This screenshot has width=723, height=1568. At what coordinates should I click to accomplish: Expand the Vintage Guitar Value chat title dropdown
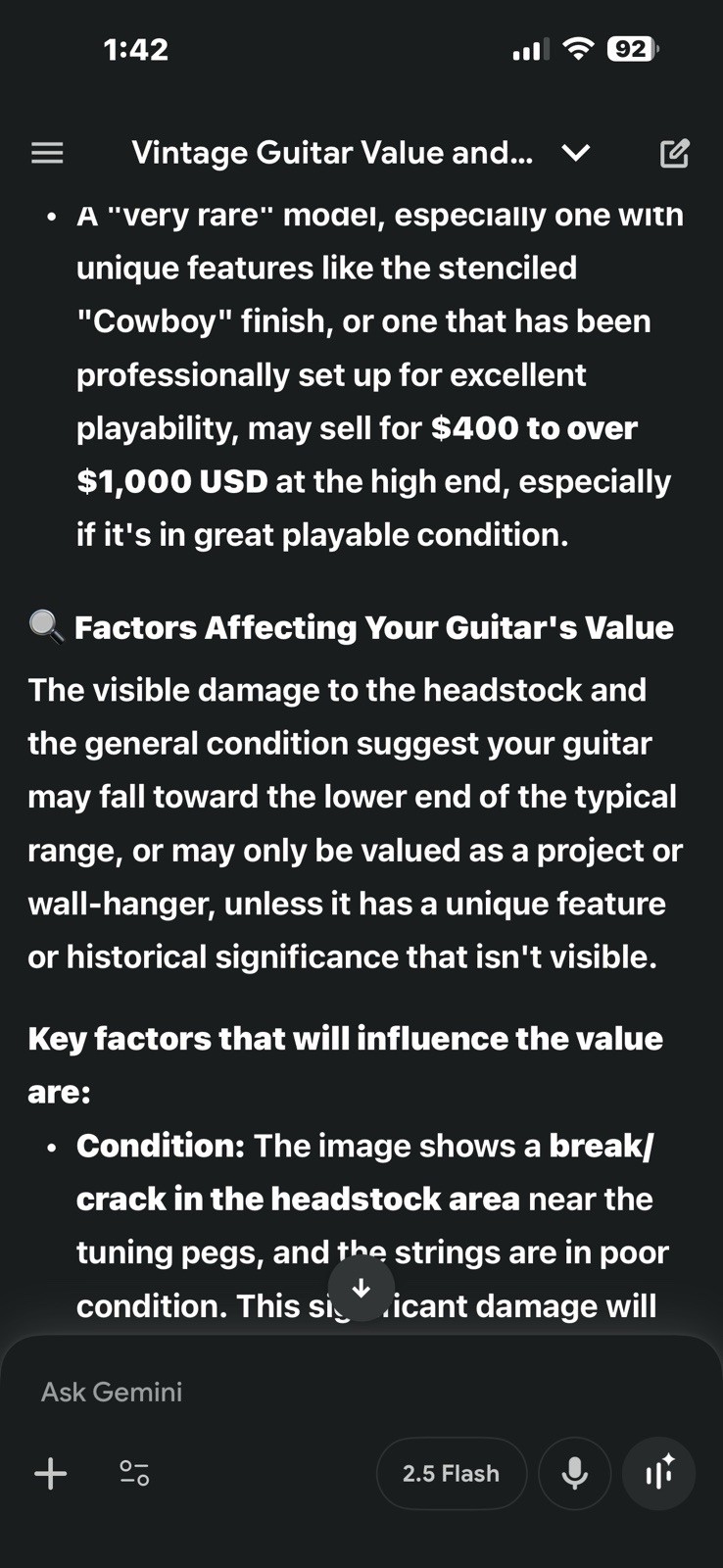(x=576, y=153)
